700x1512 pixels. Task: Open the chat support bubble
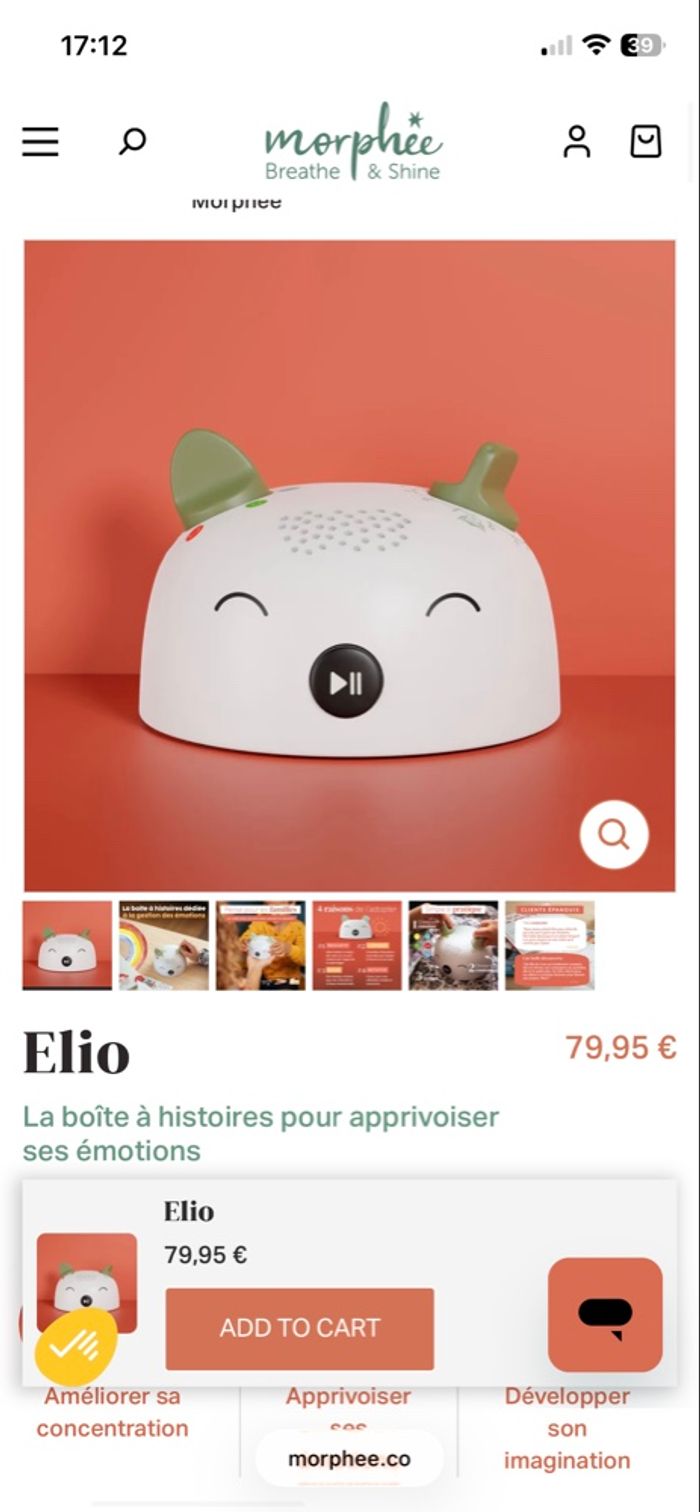pyautogui.click(x=605, y=1315)
